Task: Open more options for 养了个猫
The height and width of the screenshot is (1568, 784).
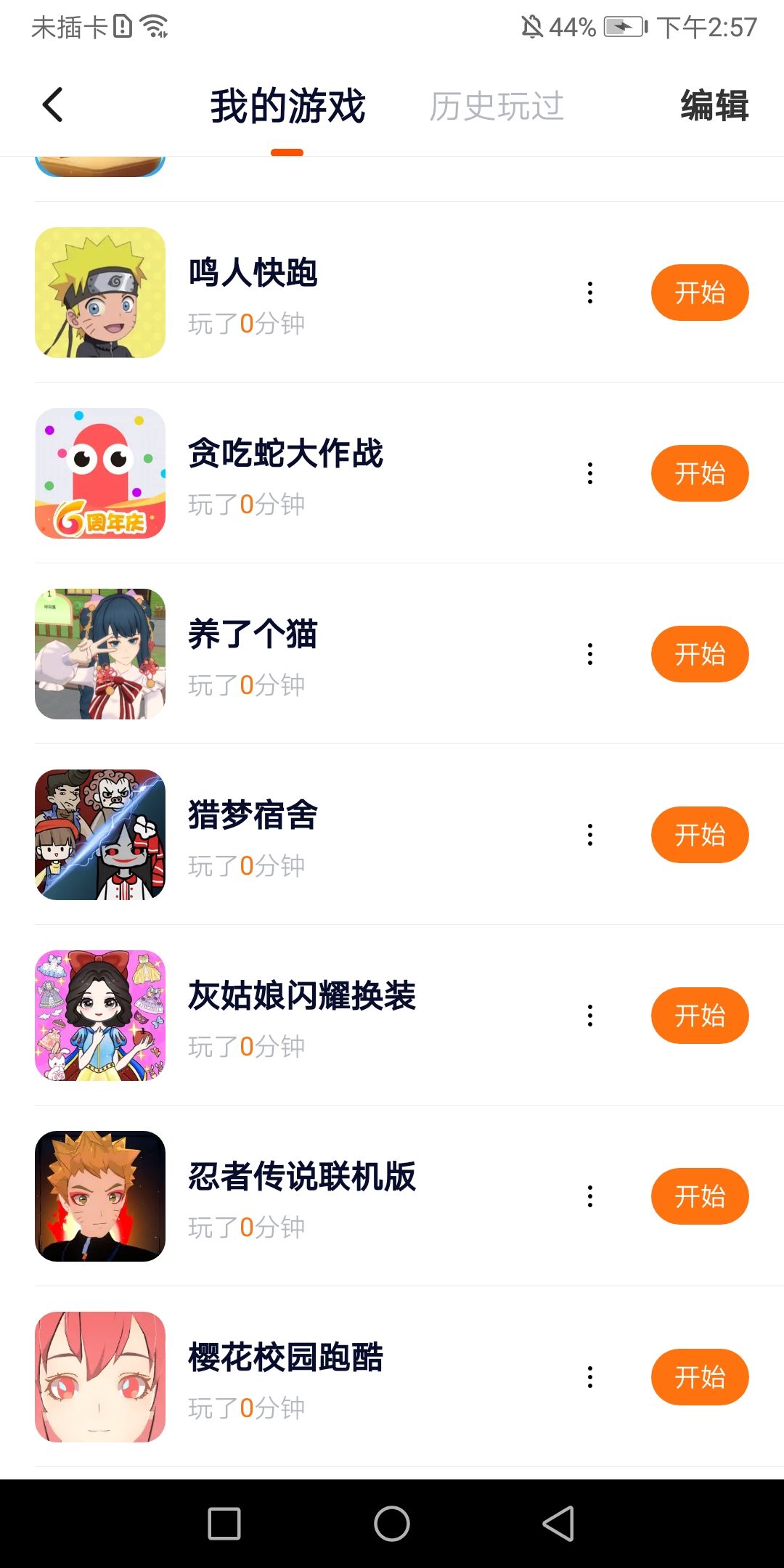Action: pos(590,654)
